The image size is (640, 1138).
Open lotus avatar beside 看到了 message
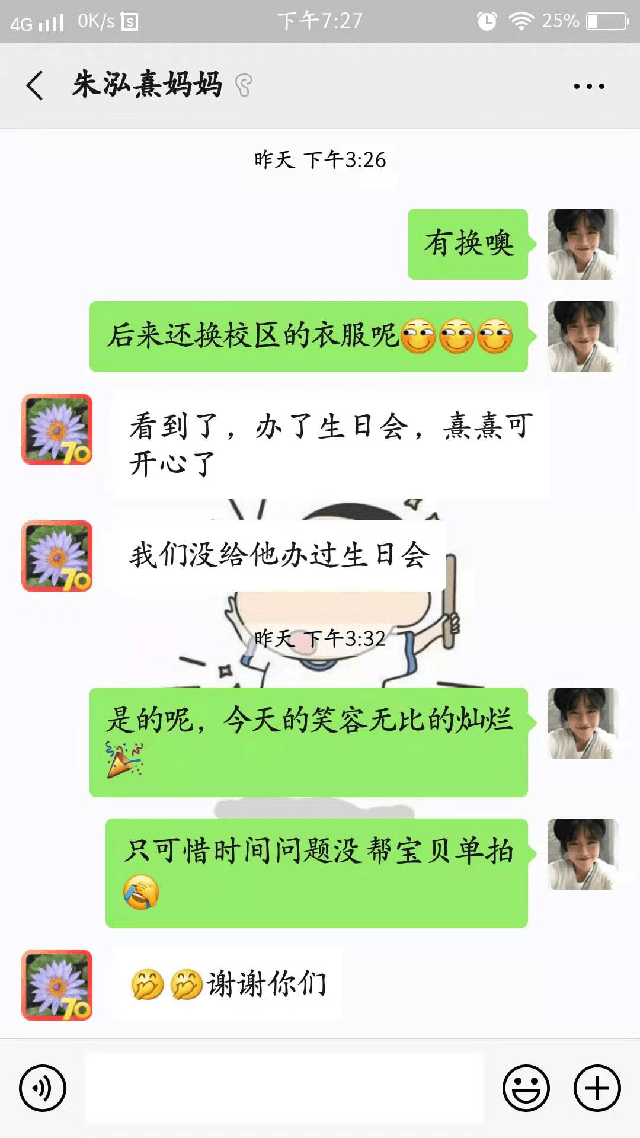(x=57, y=429)
